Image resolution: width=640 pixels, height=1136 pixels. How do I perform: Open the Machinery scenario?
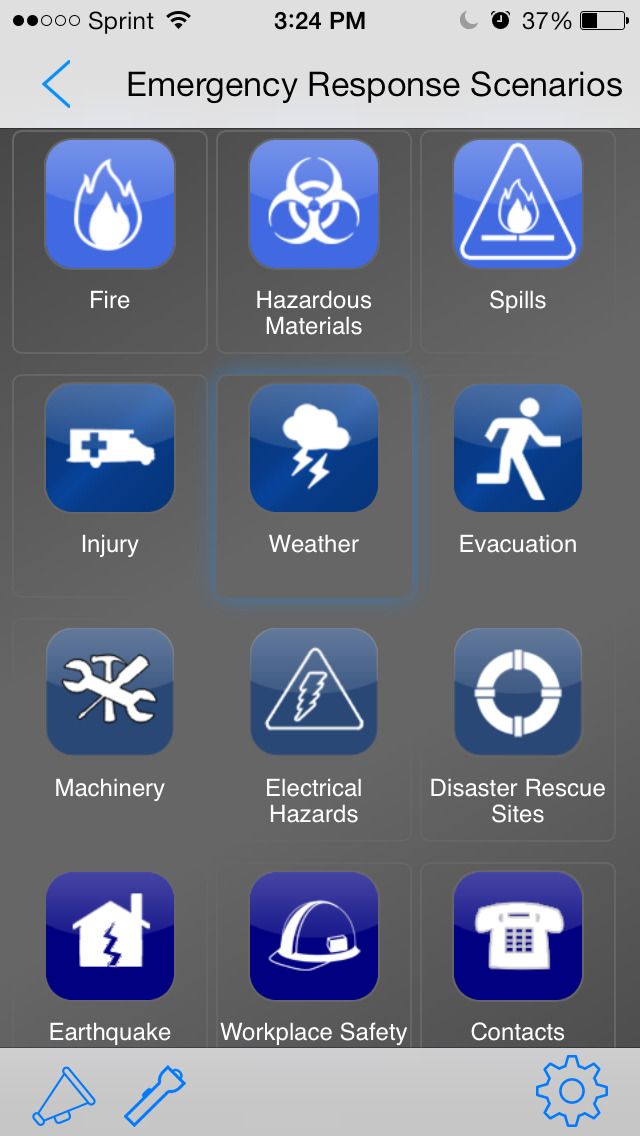click(x=109, y=730)
